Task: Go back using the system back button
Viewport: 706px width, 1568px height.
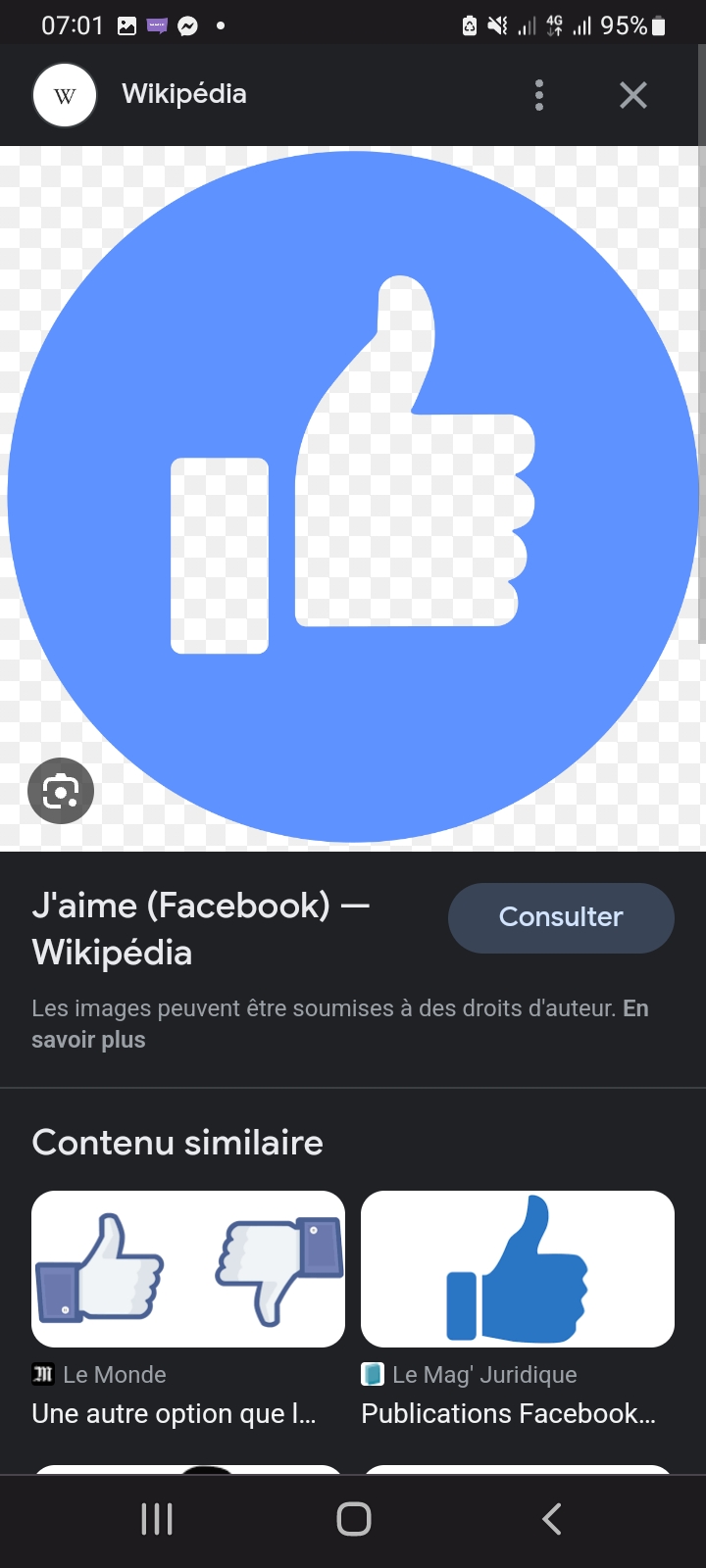Action: coord(551,1519)
